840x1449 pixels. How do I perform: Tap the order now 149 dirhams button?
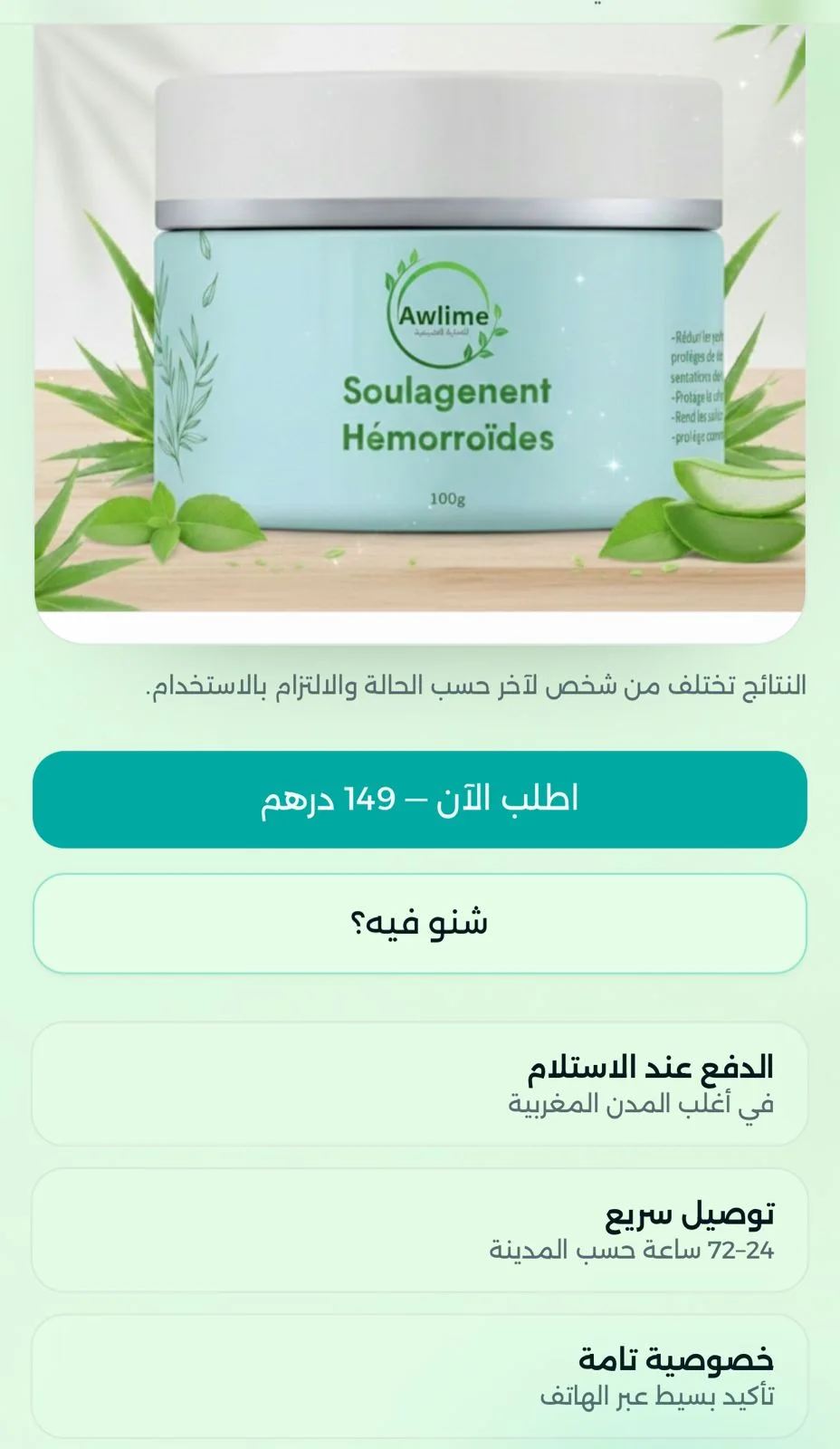click(419, 800)
